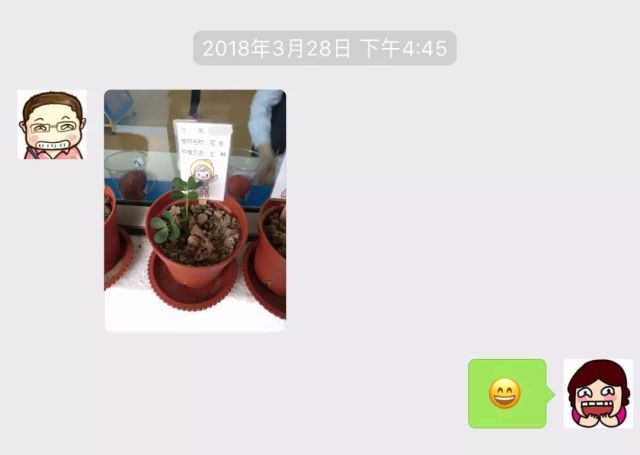View your own cartoon avatar profile

pyautogui.click(x=598, y=394)
